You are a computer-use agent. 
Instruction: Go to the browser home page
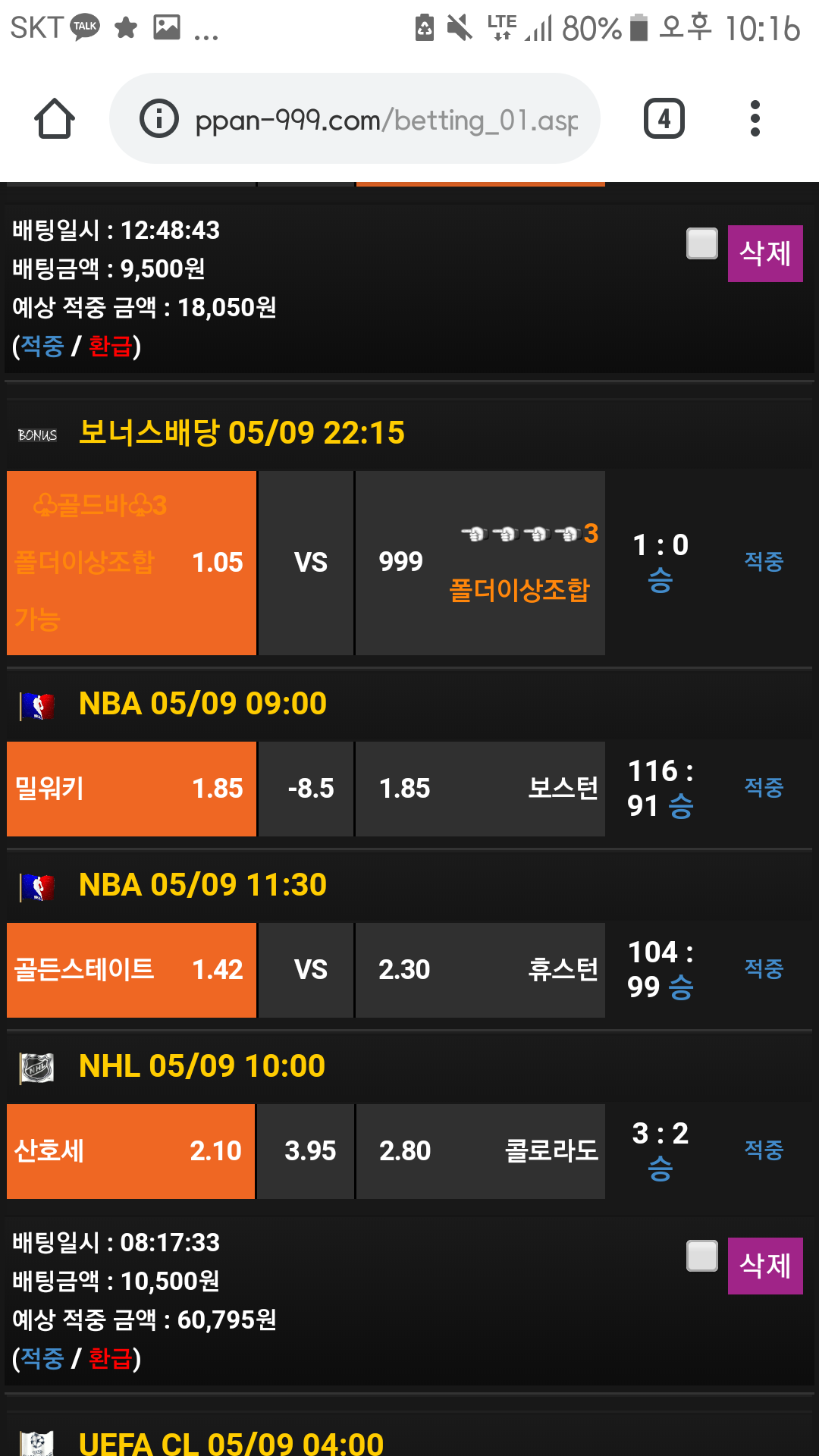click(x=55, y=119)
